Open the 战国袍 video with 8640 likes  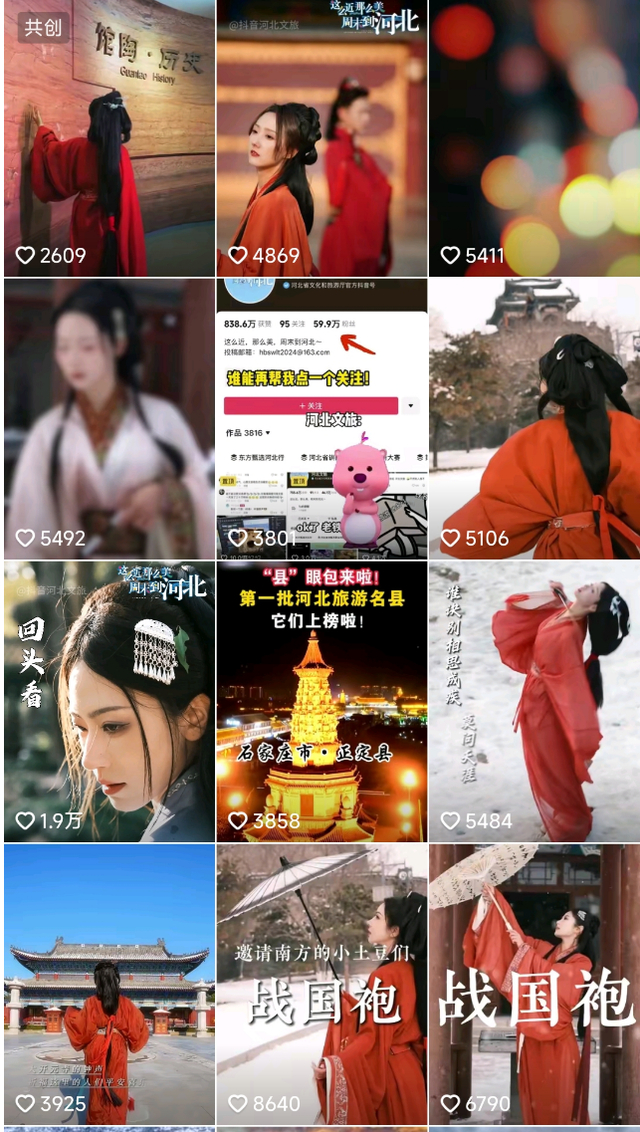click(321, 984)
